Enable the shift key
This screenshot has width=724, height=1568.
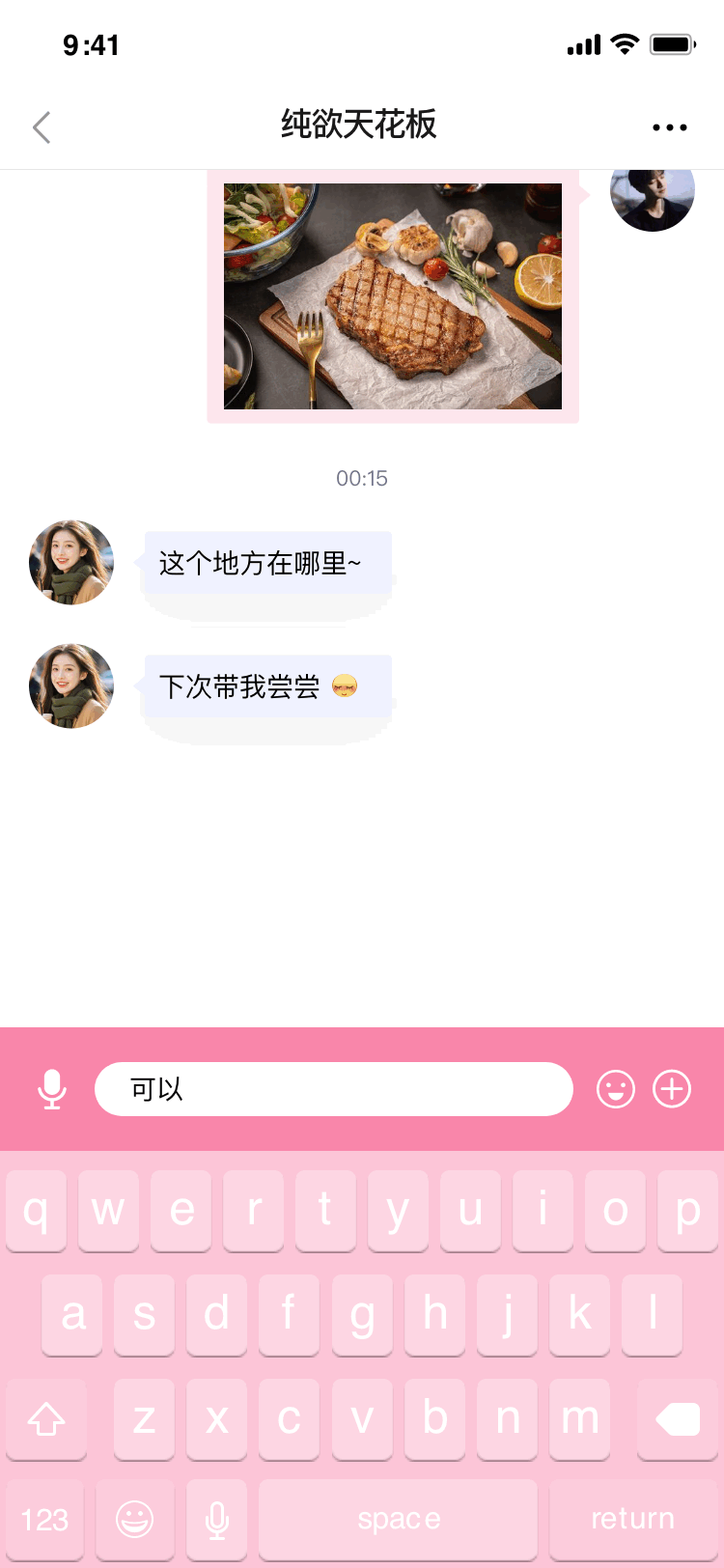[x=46, y=1419]
